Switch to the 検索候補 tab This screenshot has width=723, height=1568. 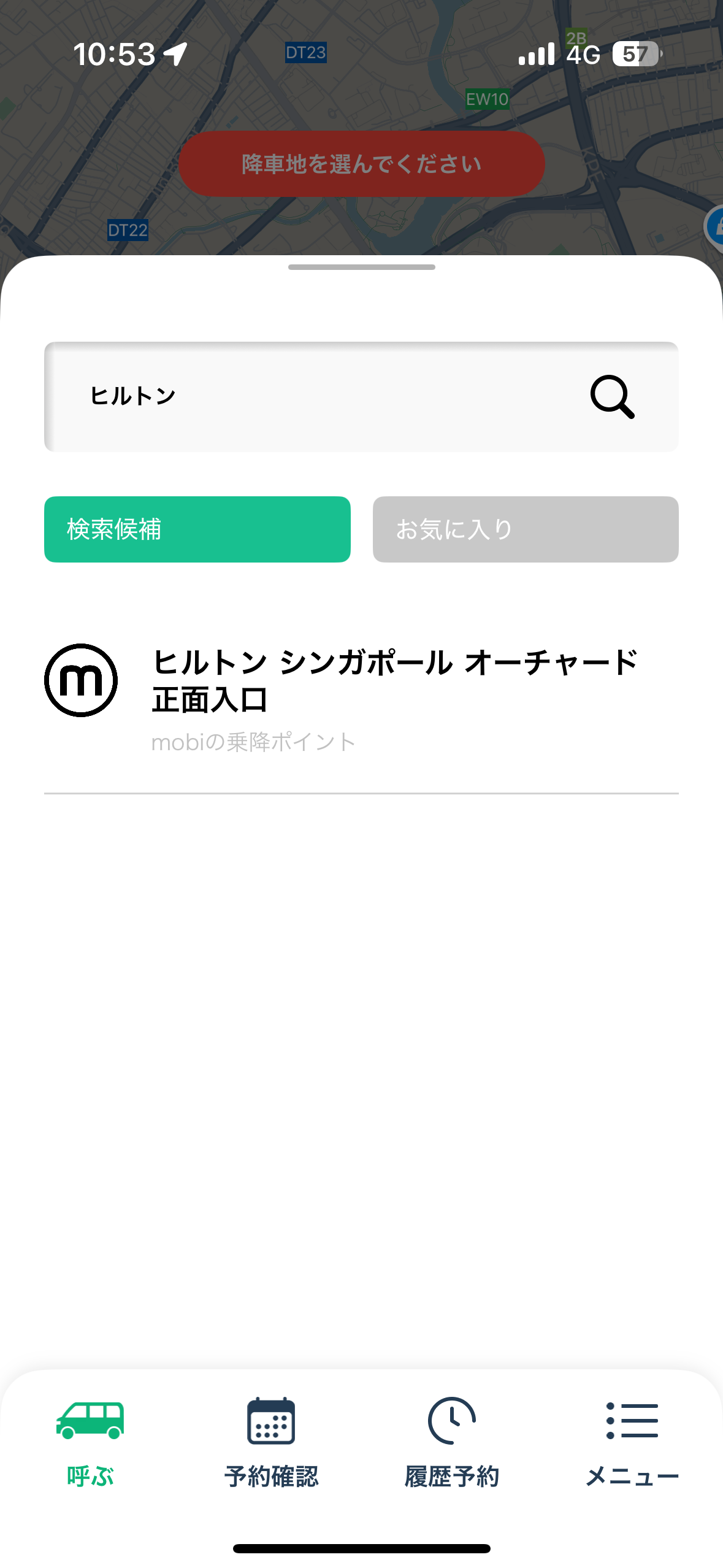click(197, 529)
